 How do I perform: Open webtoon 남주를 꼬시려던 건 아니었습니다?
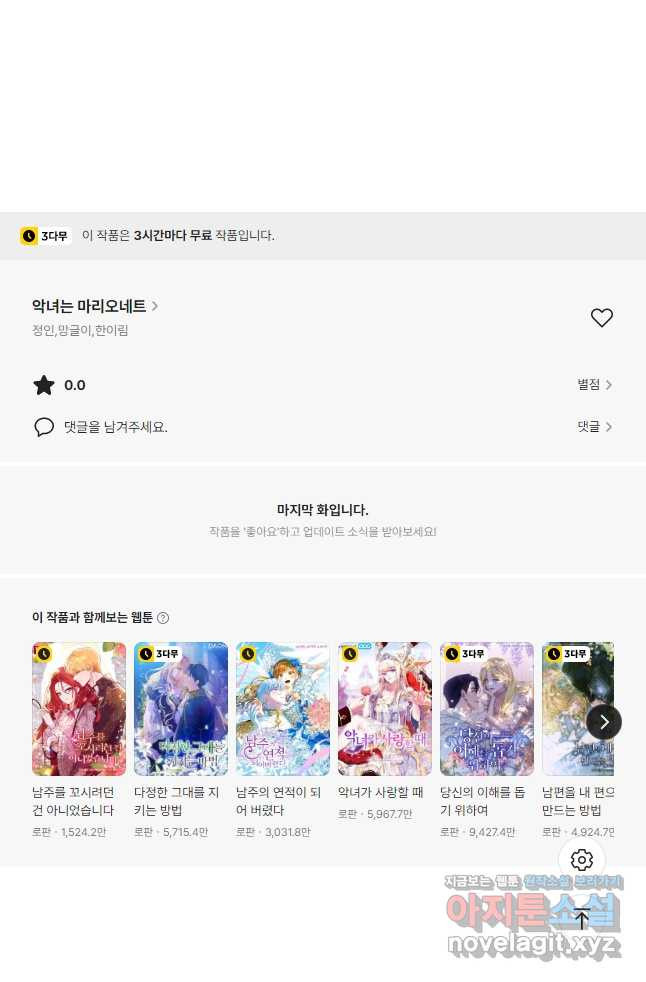coord(79,709)
